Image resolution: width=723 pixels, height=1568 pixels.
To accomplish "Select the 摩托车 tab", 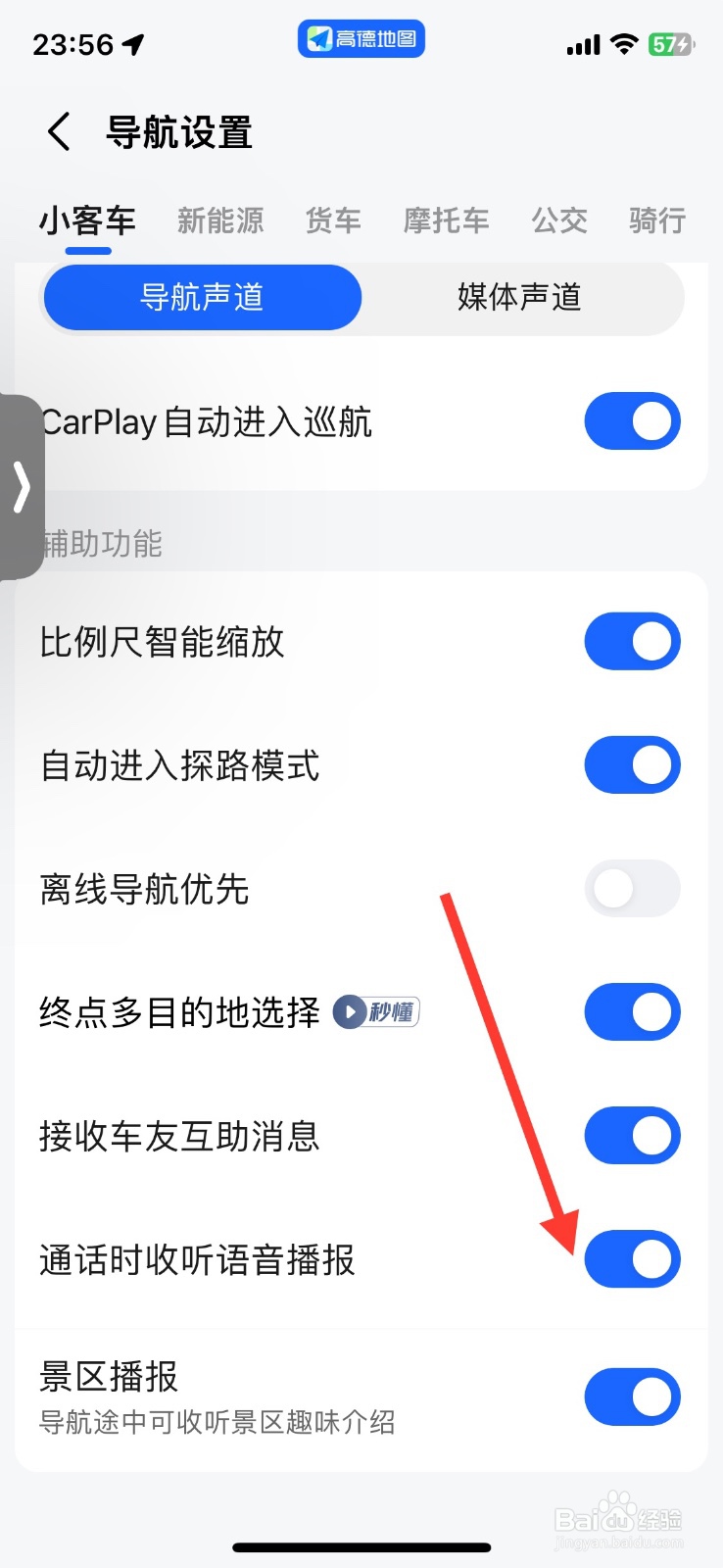I will 446,220.
